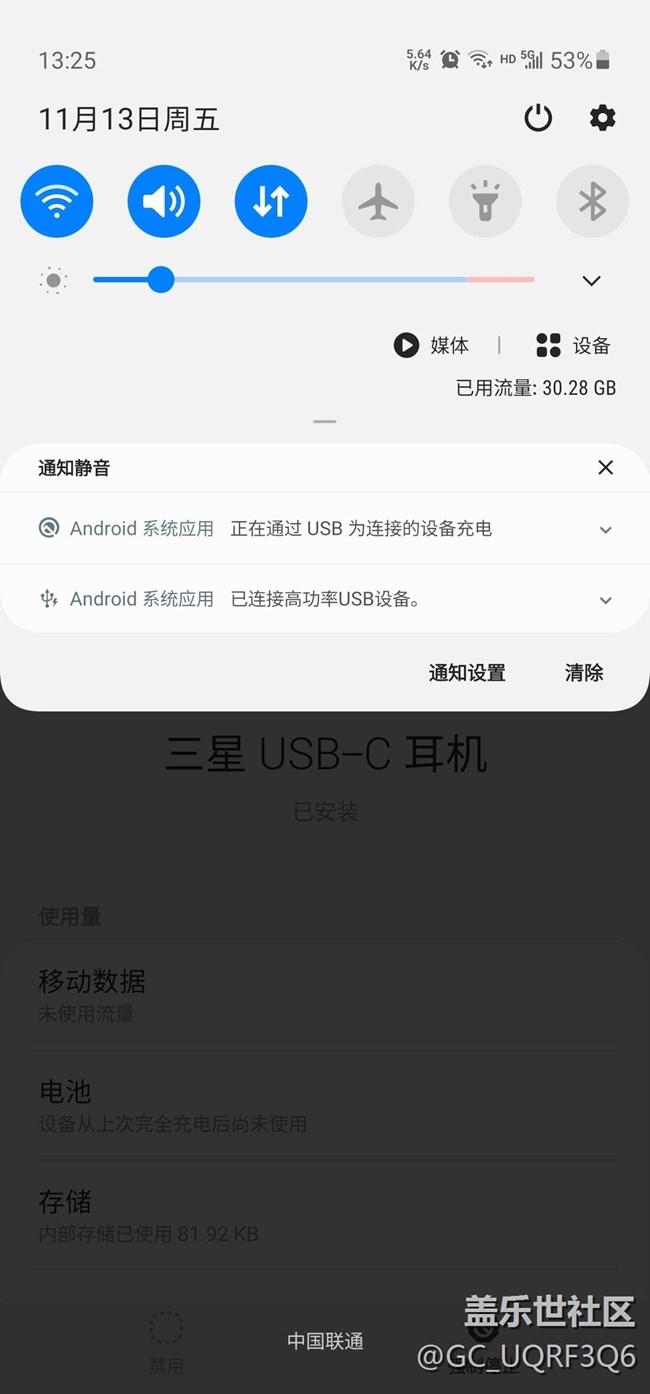Toggle the sound mode button
This screenshot has height=1394, width=650.
(164, 201)
